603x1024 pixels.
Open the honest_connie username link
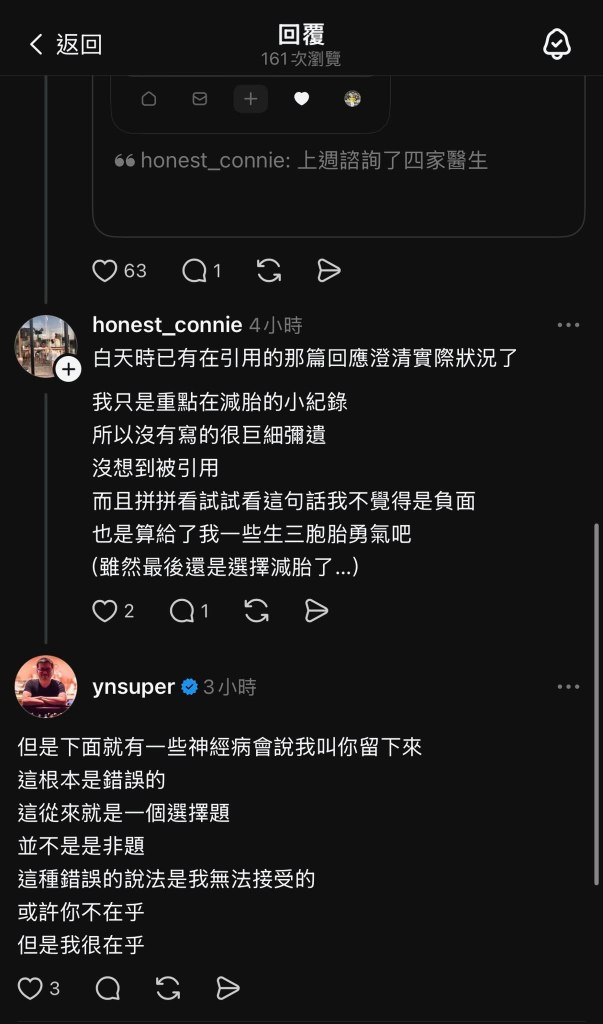coord(167,325)
